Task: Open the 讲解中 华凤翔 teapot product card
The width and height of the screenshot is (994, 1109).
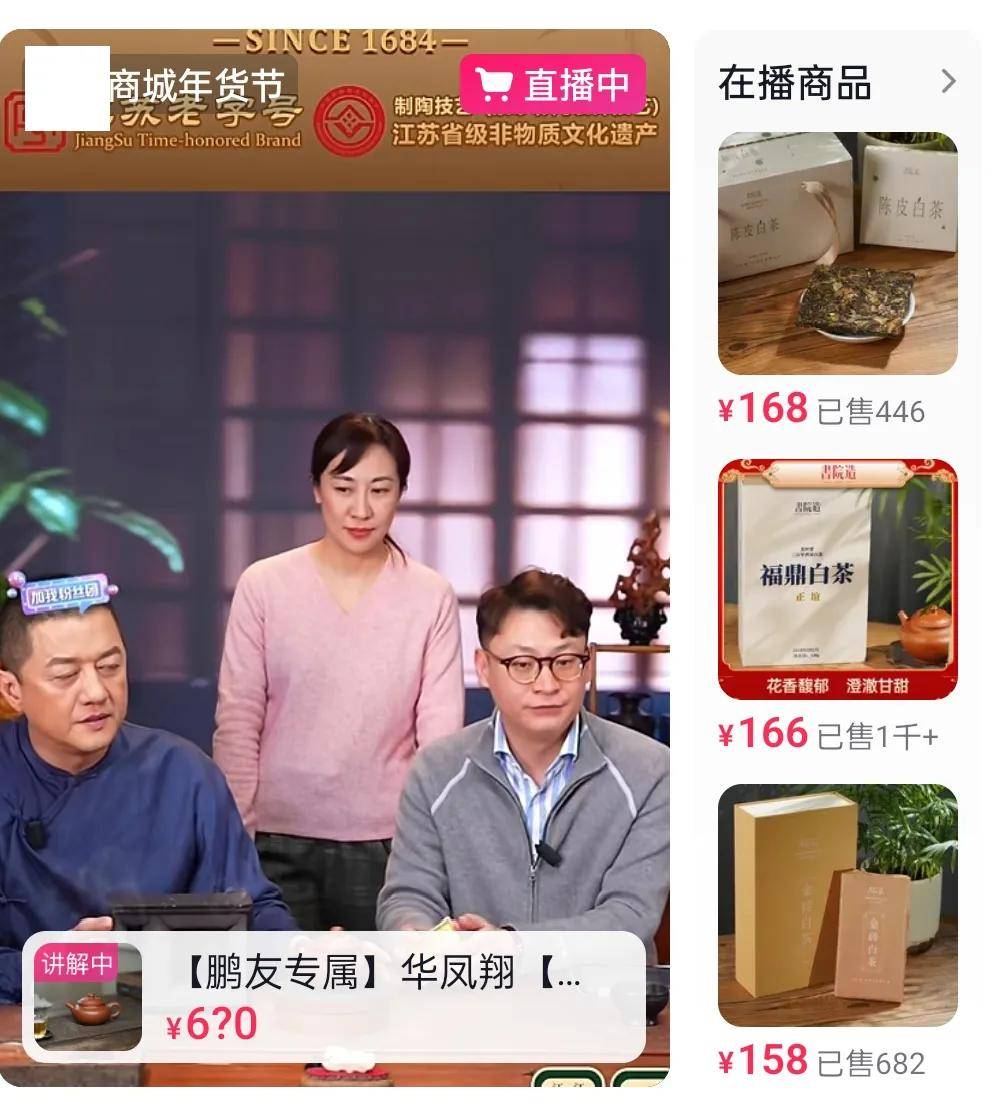Action: (x=333, y=996)
